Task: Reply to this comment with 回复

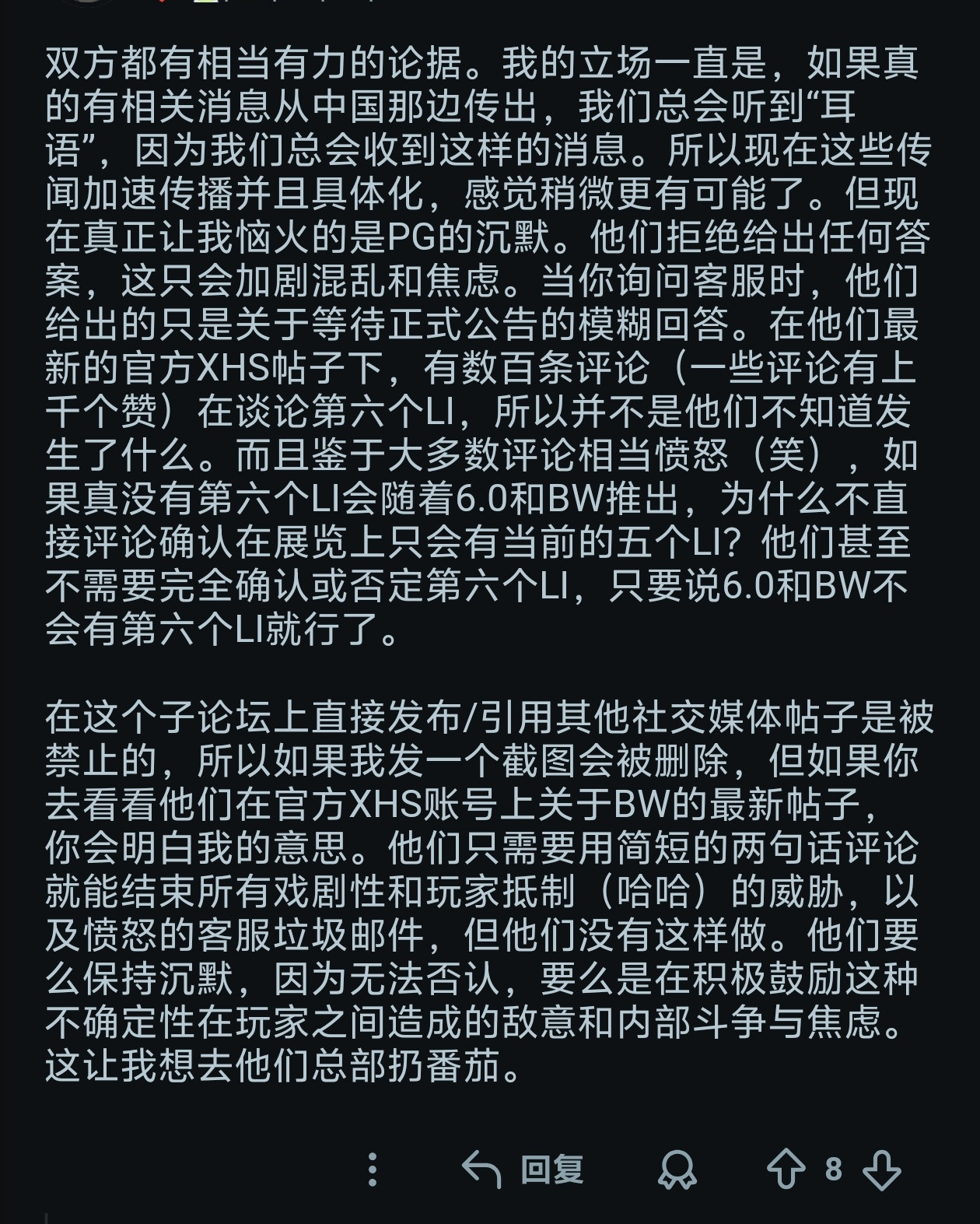Action: (522, 1169)
